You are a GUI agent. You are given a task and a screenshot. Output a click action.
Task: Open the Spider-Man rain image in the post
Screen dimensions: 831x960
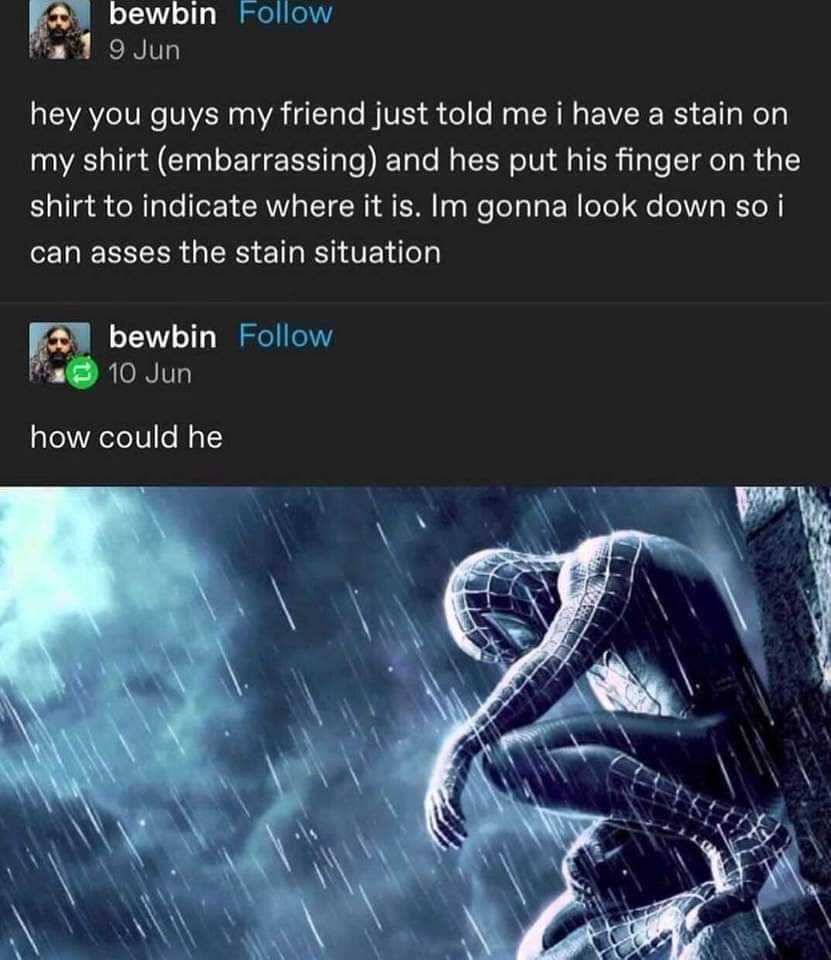[415, 722]
